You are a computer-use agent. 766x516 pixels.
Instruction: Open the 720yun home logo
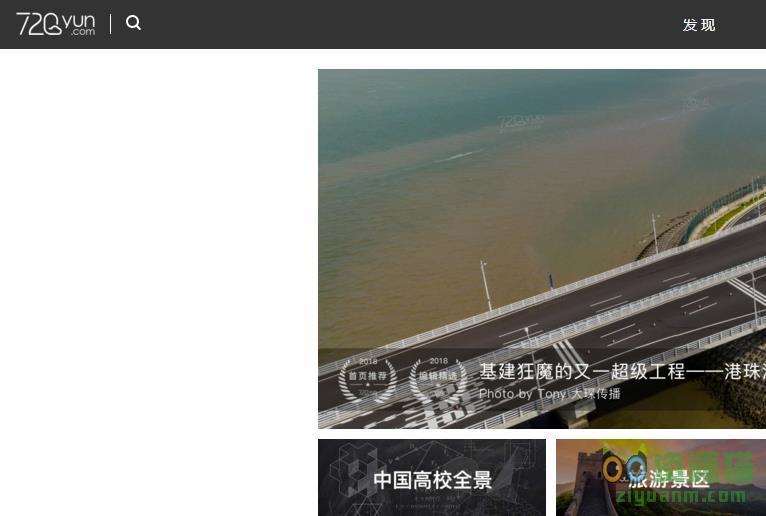tap(56, 24)
